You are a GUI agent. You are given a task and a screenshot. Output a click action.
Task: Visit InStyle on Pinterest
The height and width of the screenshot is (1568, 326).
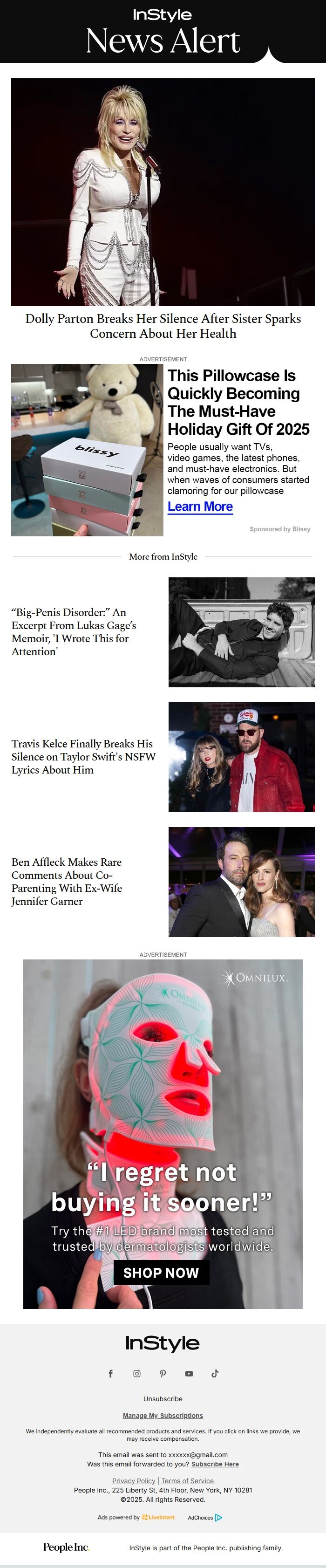[x=163, y=1373]
